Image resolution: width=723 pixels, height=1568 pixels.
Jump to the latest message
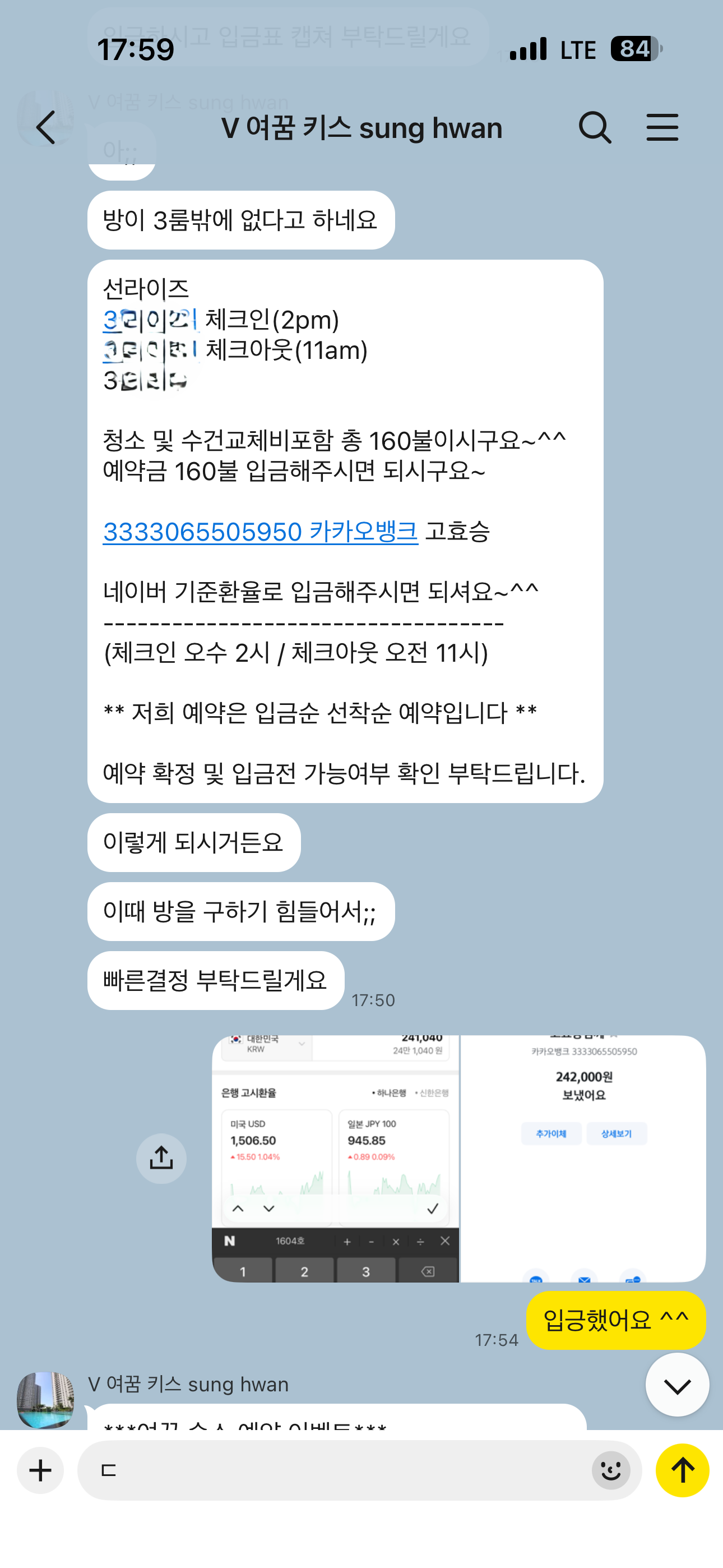(676, 1385)
